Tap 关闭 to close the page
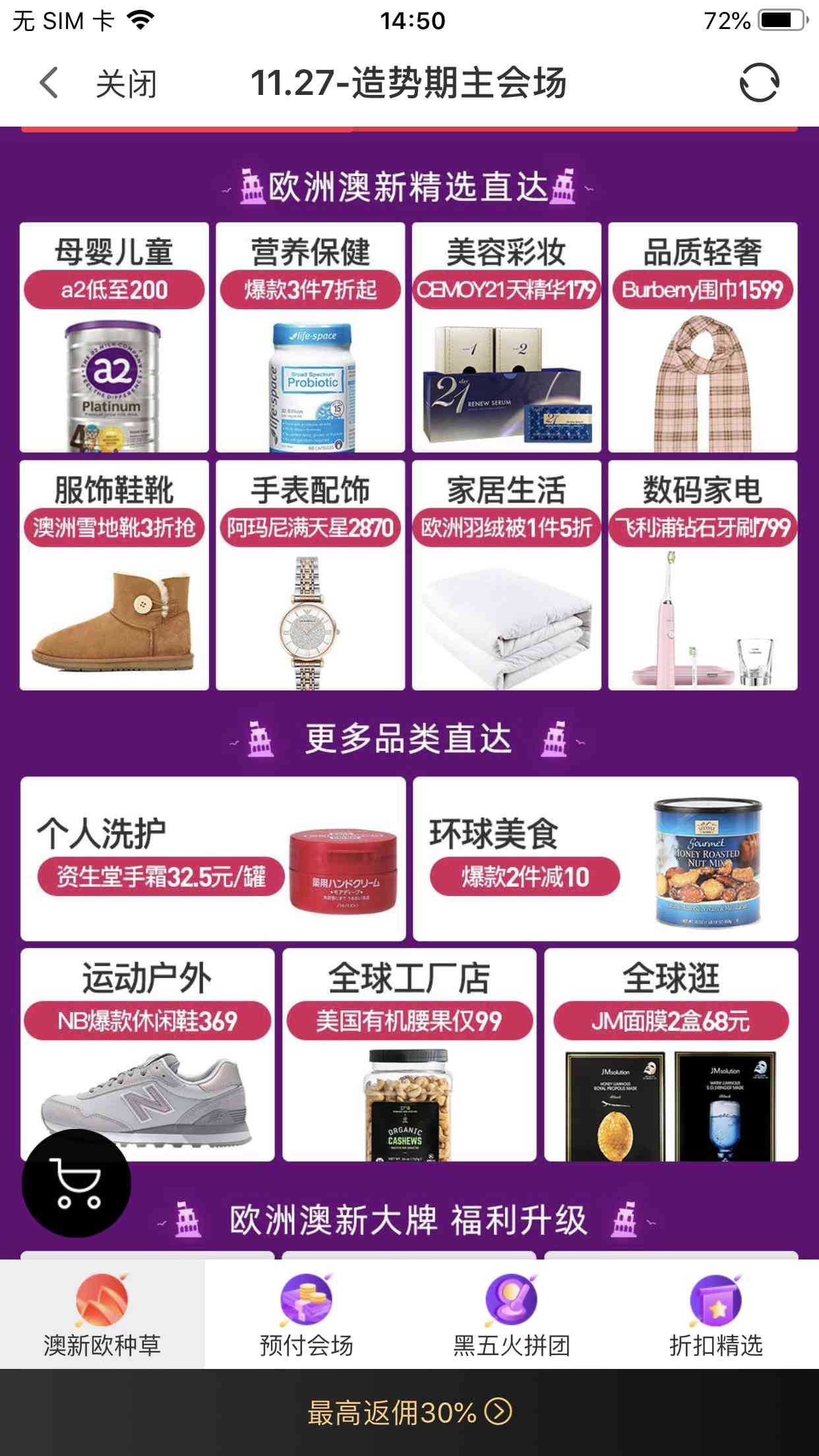The image size is (819, 1456). tap(126, 84)
